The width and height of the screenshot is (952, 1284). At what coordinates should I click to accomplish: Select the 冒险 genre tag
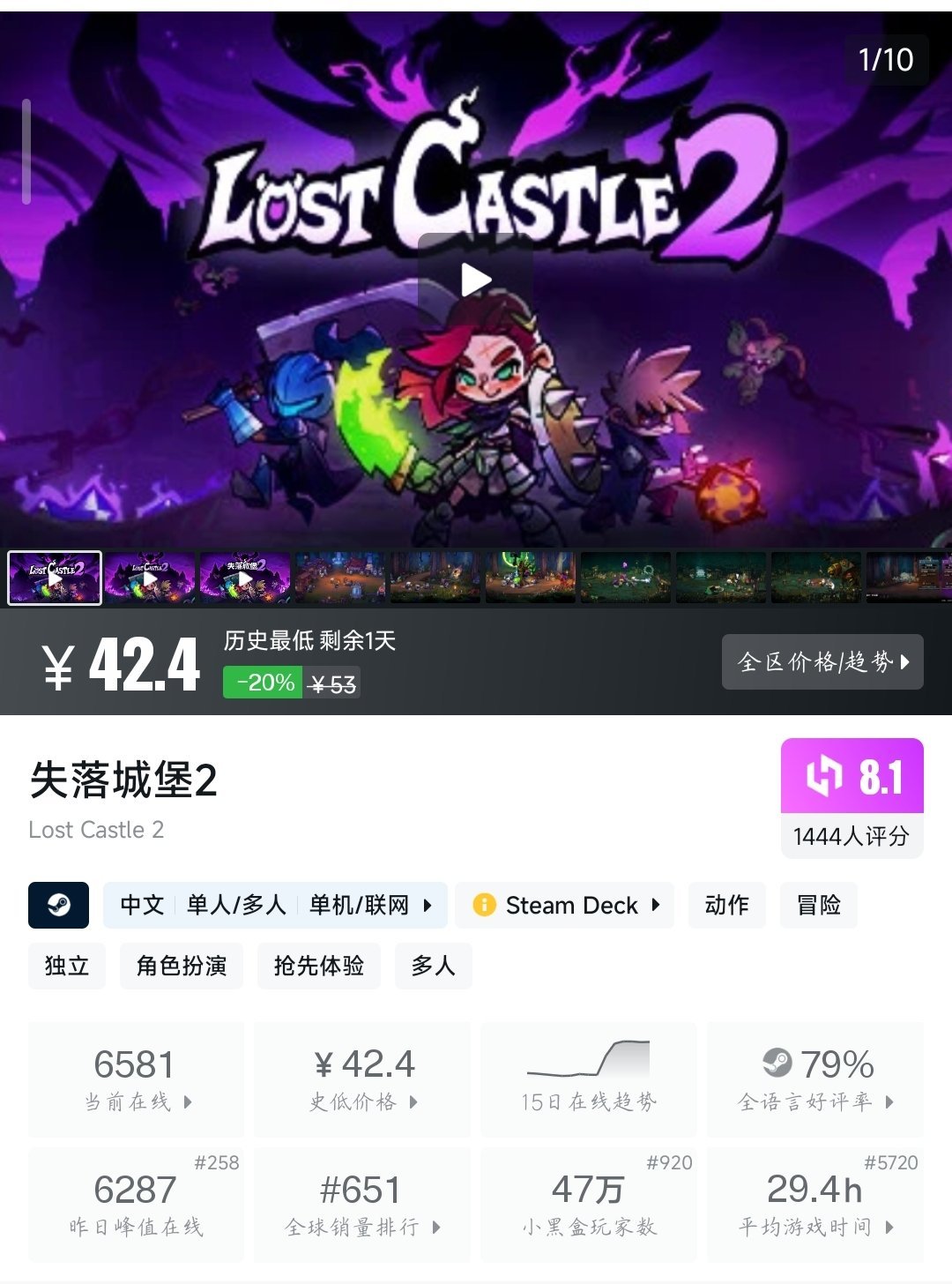(818, 905)
